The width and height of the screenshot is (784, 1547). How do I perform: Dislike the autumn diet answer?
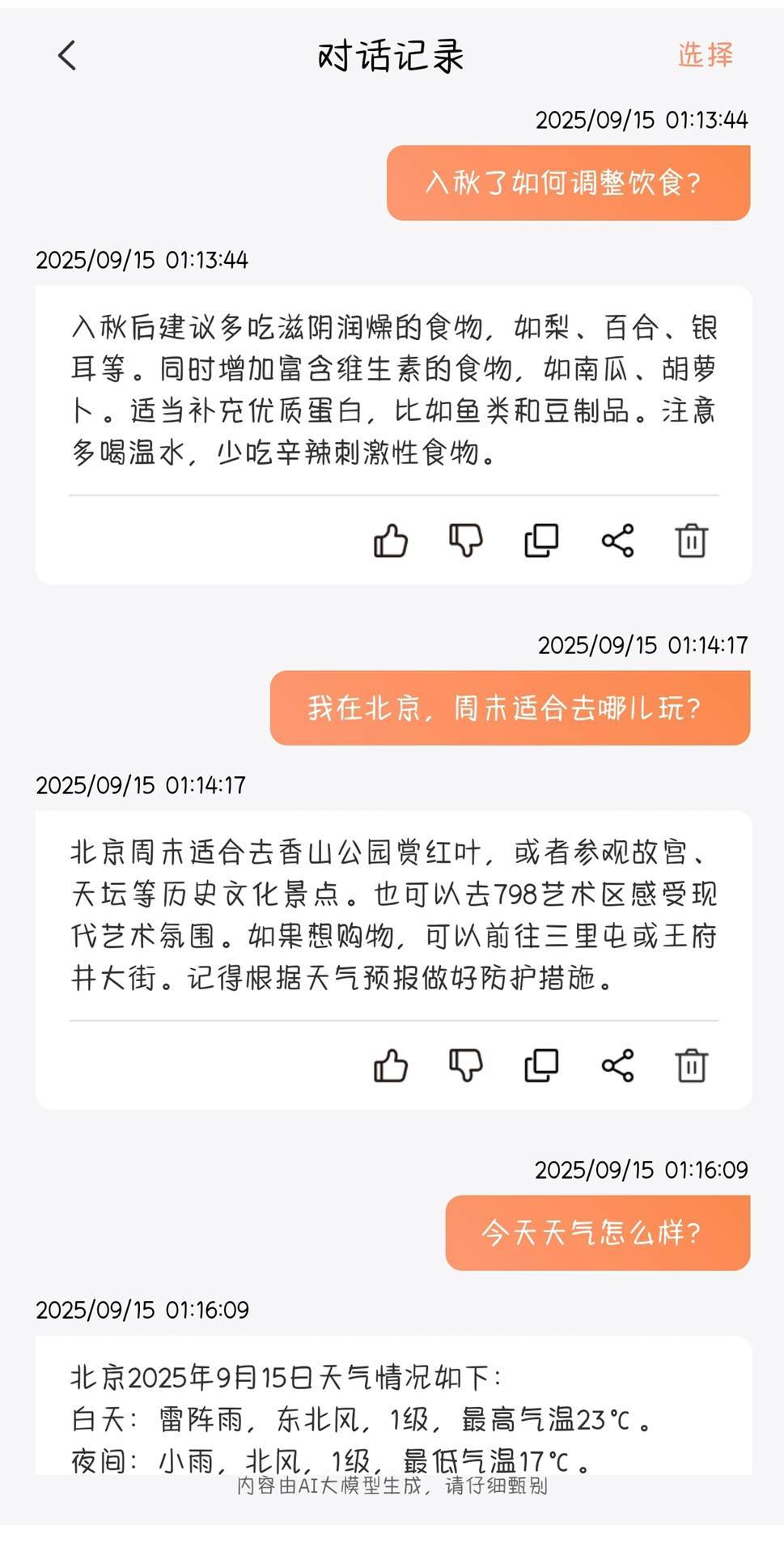click(466, 541)
